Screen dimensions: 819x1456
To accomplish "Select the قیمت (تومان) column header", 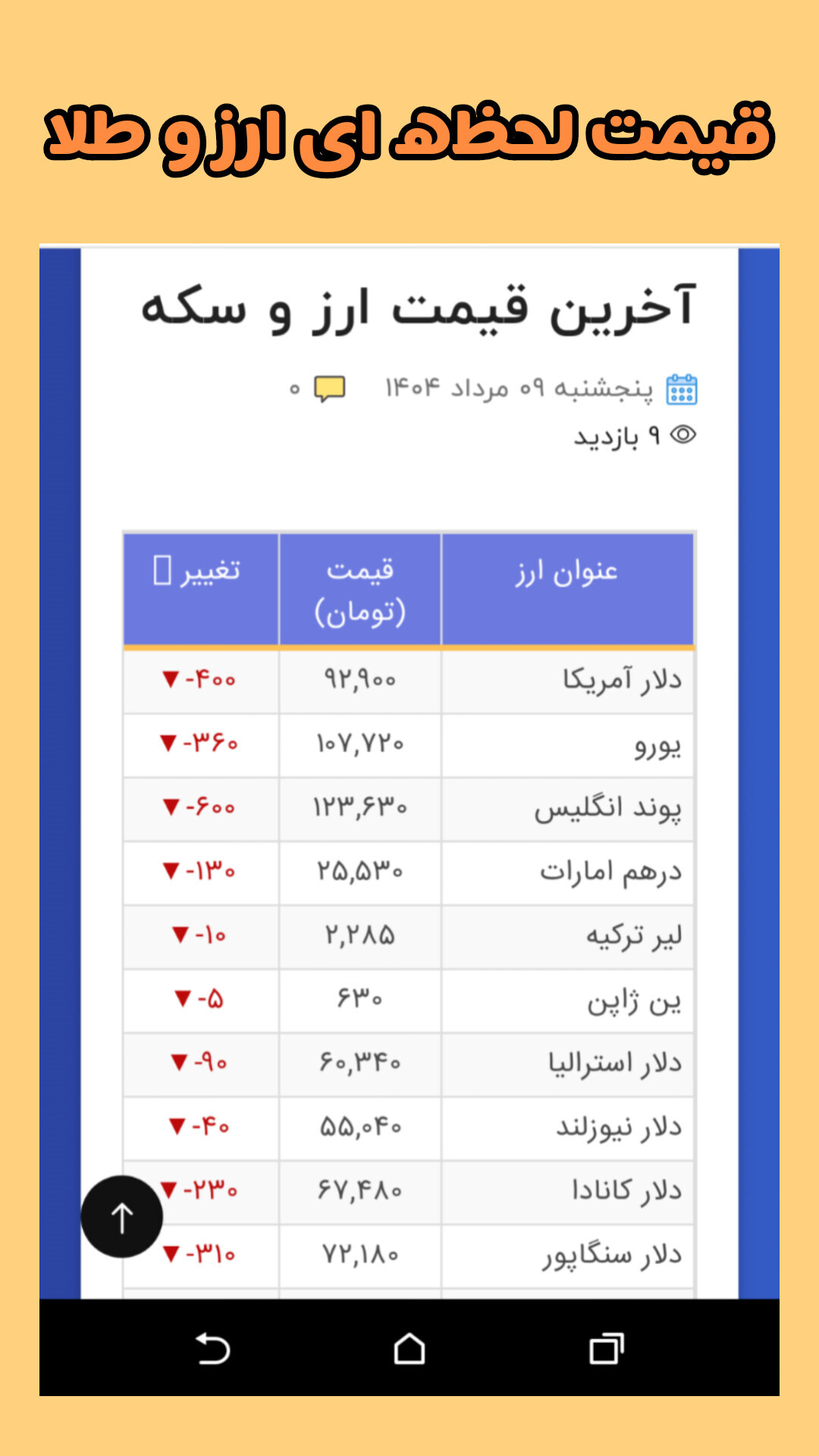I will tap(359, 589).
